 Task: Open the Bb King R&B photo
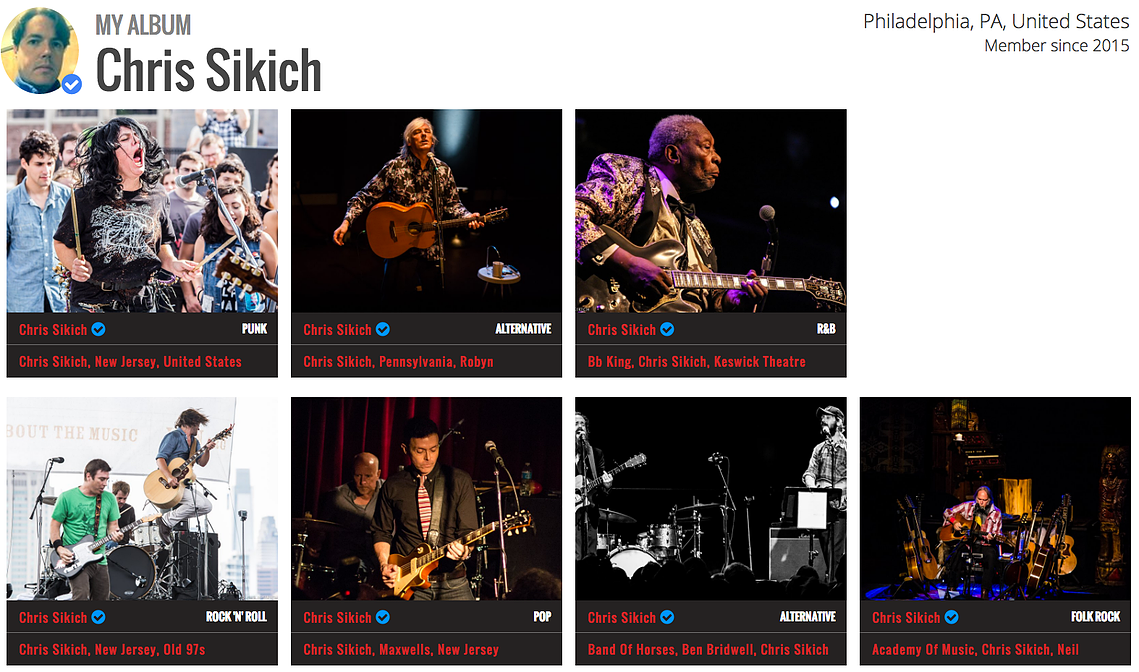(x=710, y=211)
